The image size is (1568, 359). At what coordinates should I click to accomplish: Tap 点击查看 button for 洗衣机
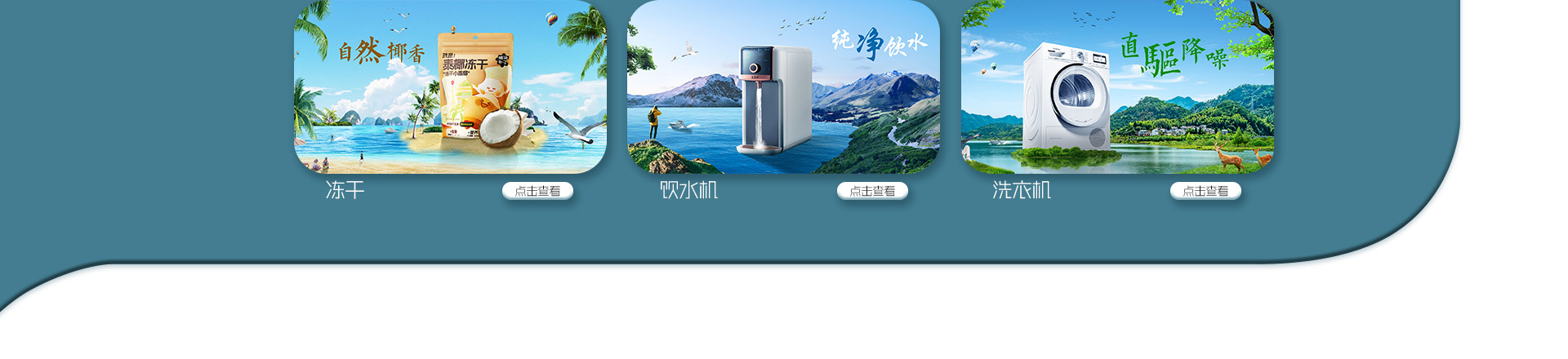point(1205,191)
